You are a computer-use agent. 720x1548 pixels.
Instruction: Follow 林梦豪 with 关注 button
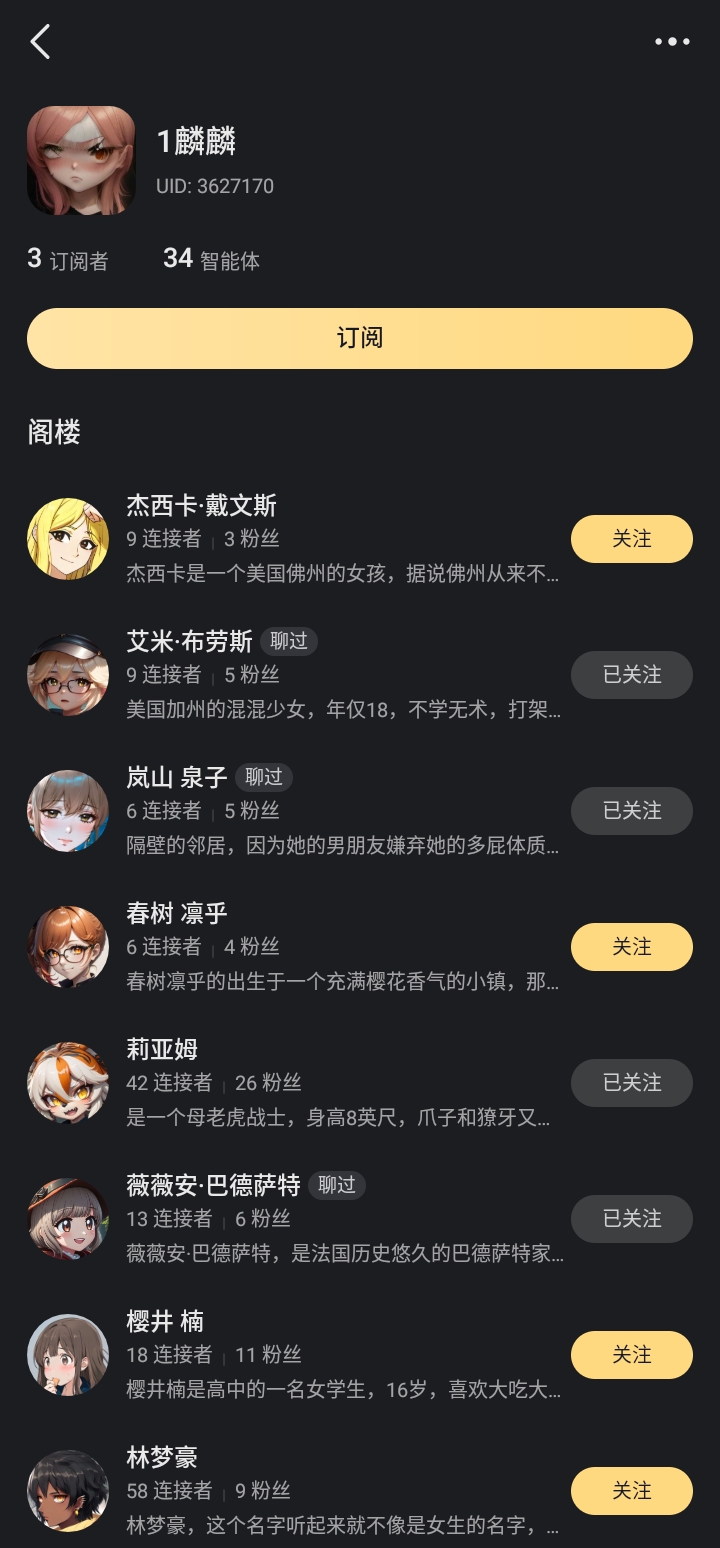(x=631, y=1490)
